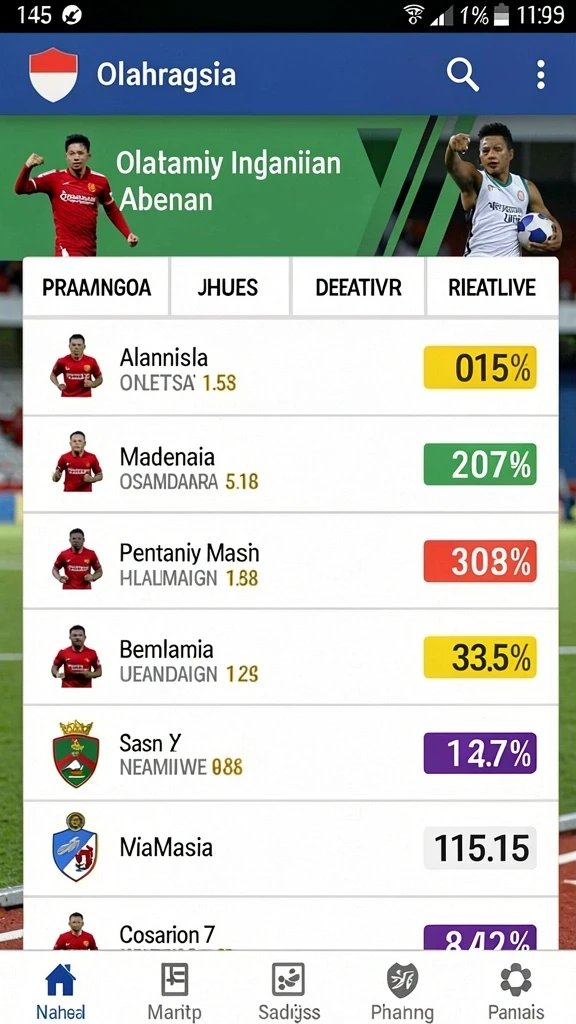Select the DEEATIVR tab
576x1024 pixels.
click(358, 287)
